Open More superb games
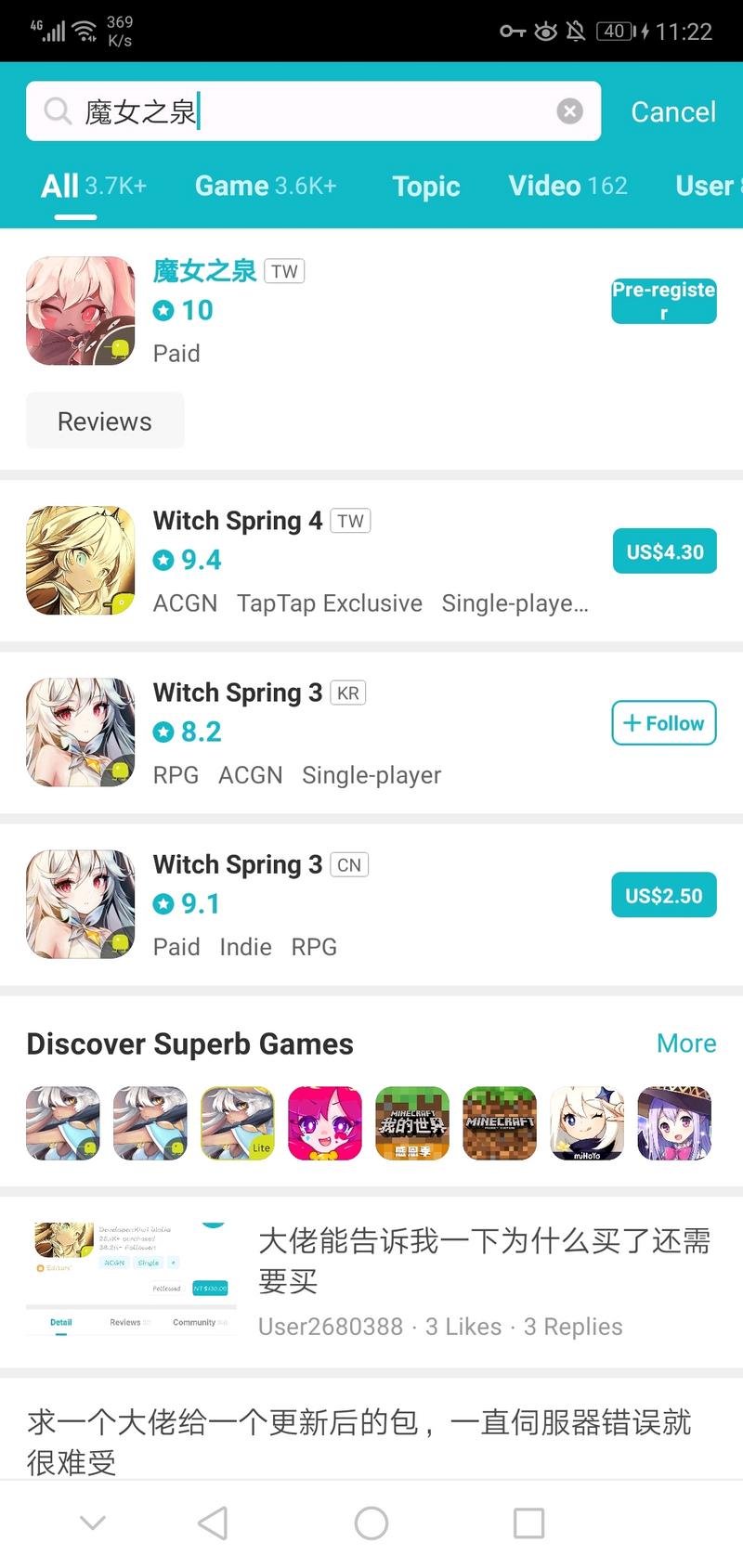 [685, 1043]
